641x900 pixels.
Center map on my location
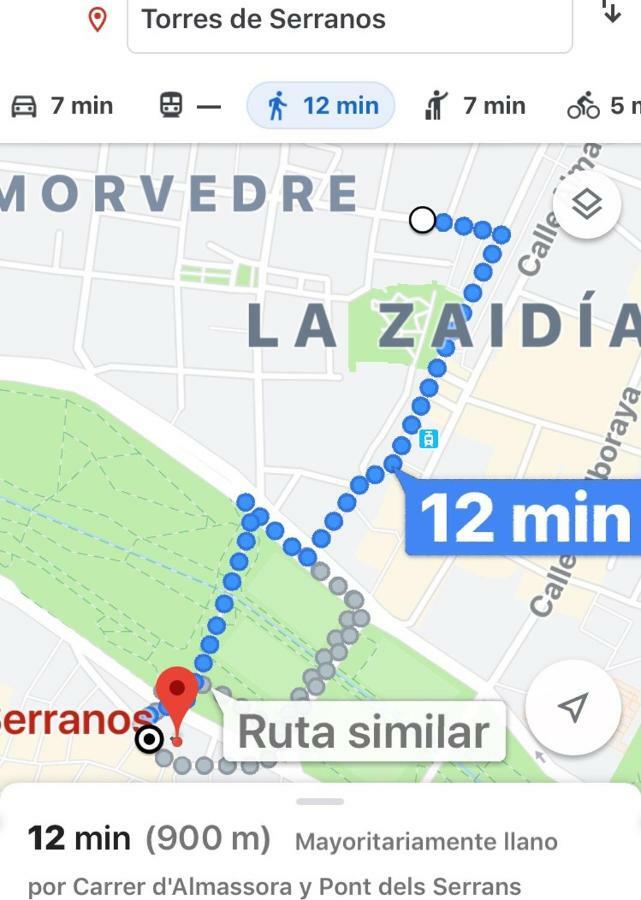tap(573, 708)
